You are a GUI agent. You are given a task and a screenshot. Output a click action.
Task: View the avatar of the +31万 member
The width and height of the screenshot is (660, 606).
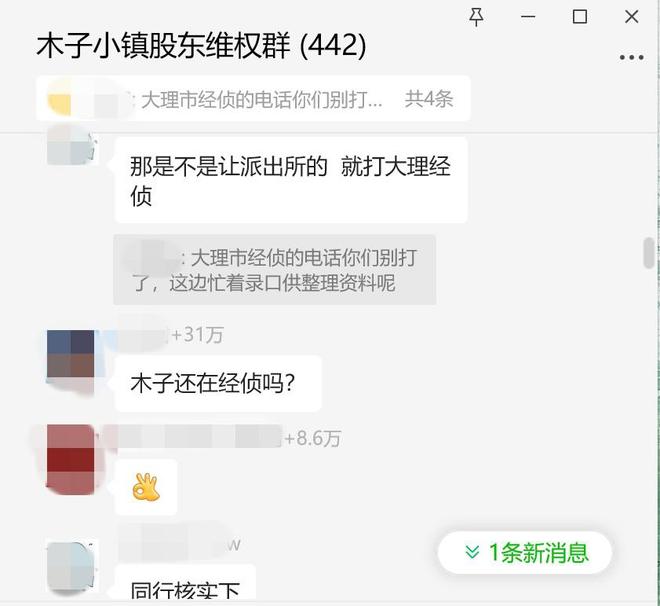coord(71,354)
